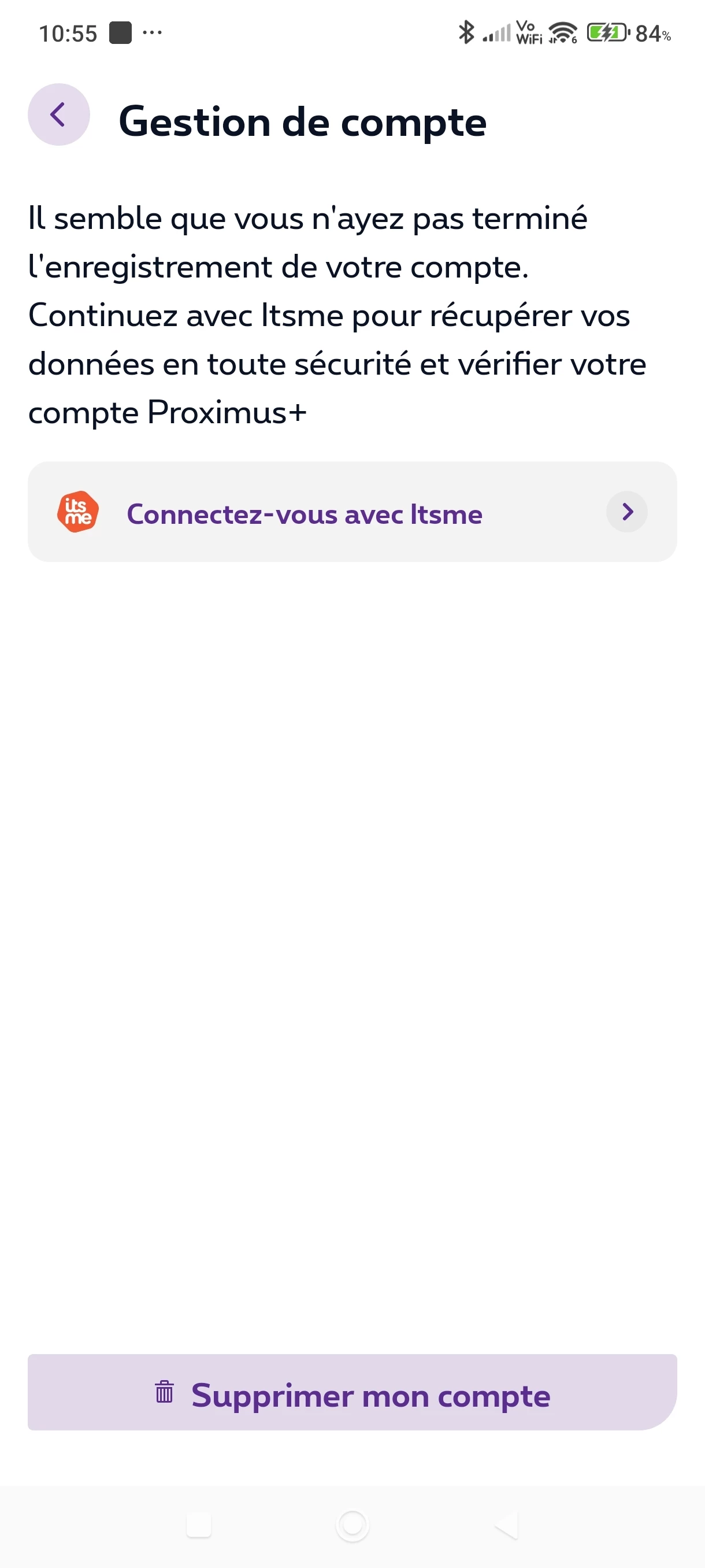This screenshot has width=705, height=1568.
Task: Open recent apps from navigation bar
Action: [x=199, y=1525]
